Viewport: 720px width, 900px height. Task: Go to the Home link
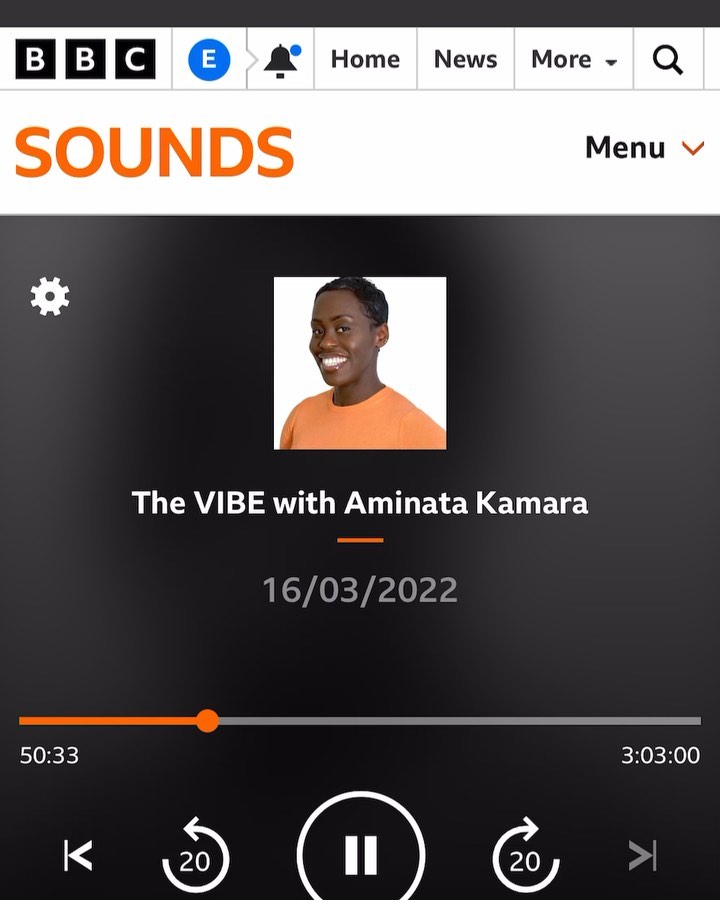pyautogui.click(x=365, y=60)
